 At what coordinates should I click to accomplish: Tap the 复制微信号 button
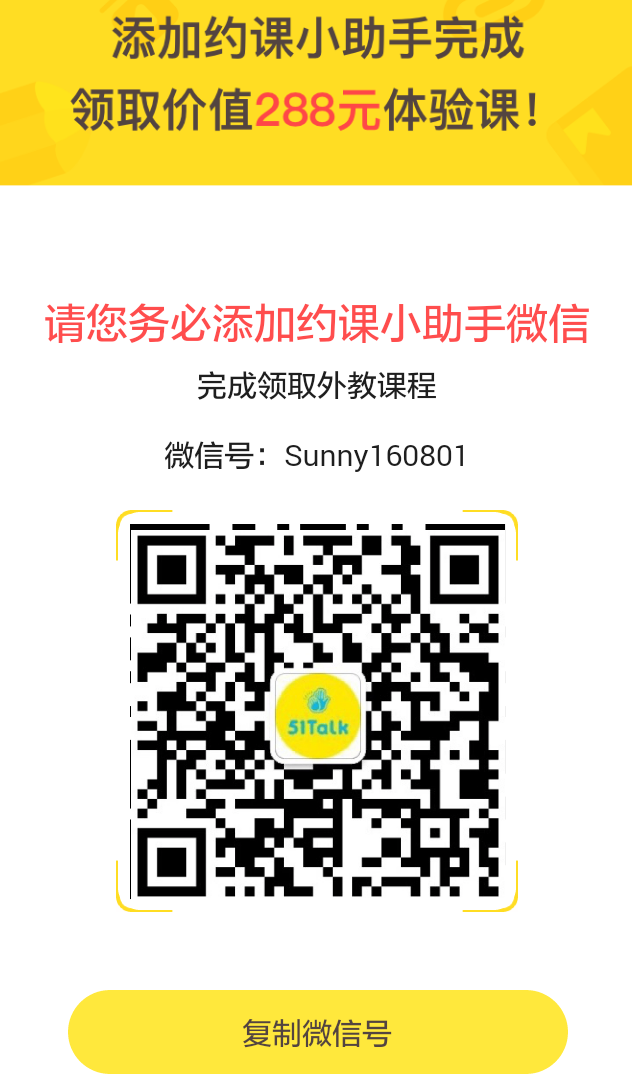(317, 1032)
